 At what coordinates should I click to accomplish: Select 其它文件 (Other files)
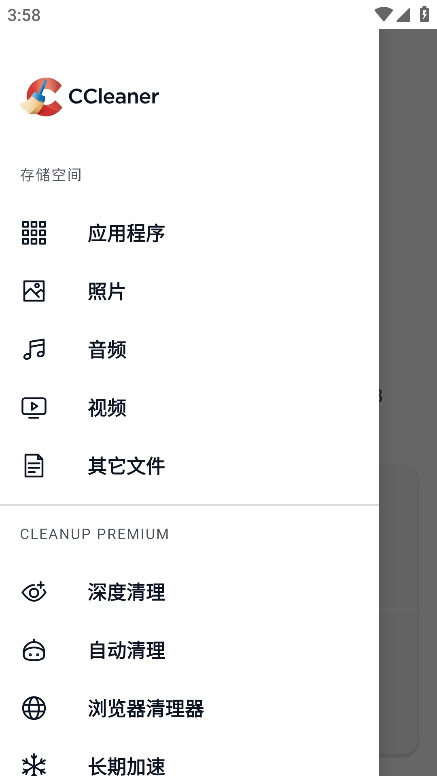pos(190,466)
